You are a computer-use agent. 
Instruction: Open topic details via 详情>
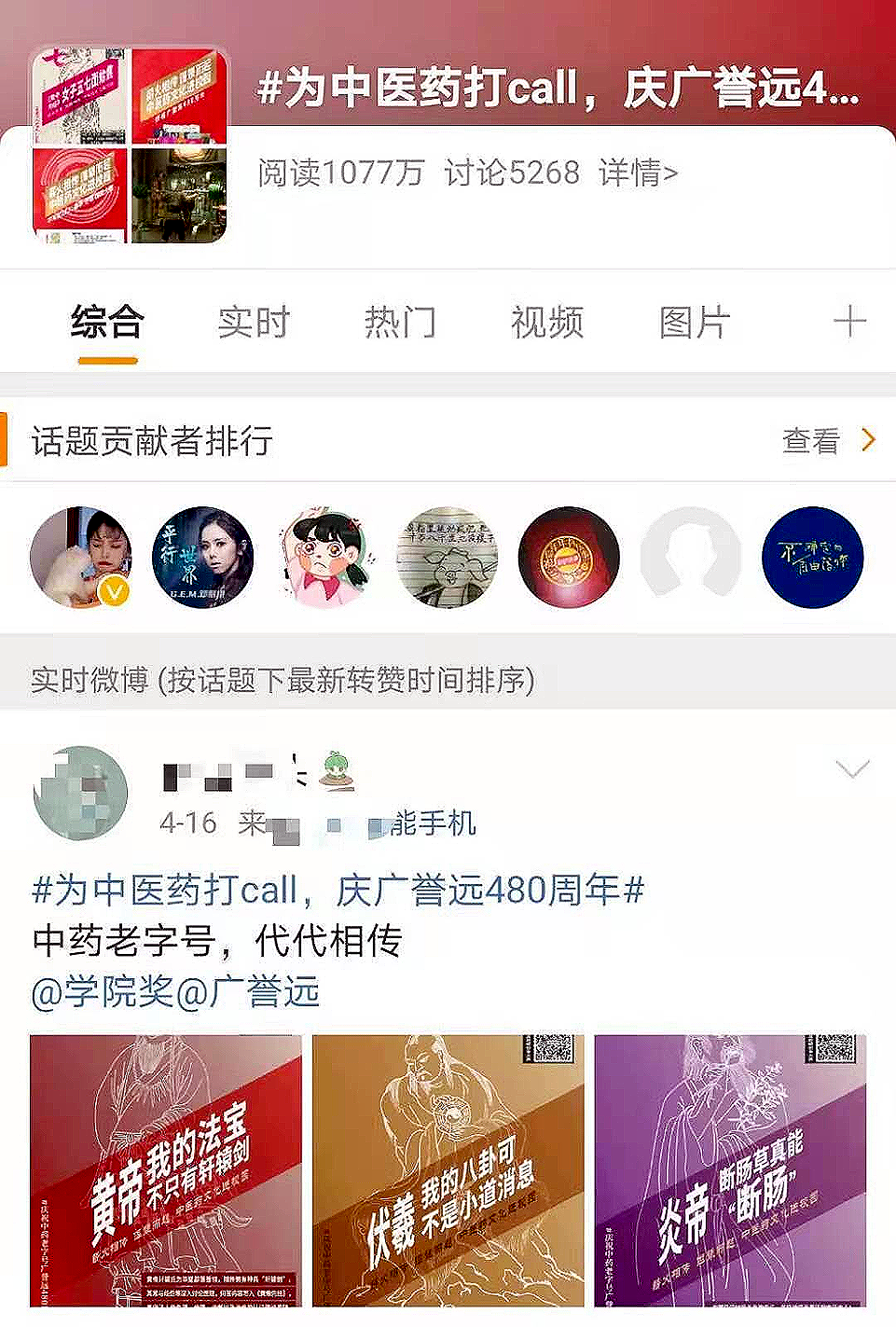[638, 173]
